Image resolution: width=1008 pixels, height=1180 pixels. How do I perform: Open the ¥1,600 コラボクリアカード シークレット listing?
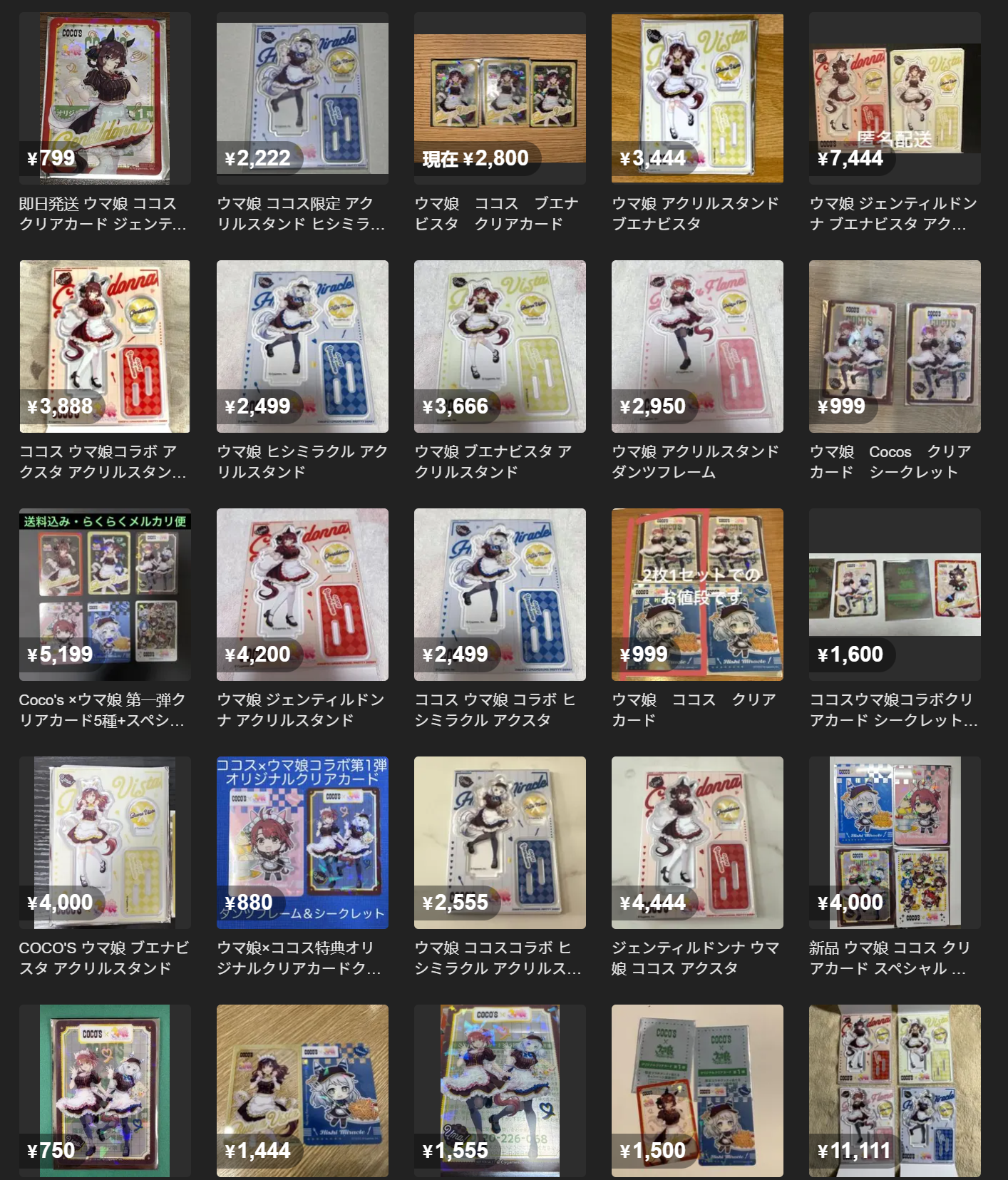point(895,595)
